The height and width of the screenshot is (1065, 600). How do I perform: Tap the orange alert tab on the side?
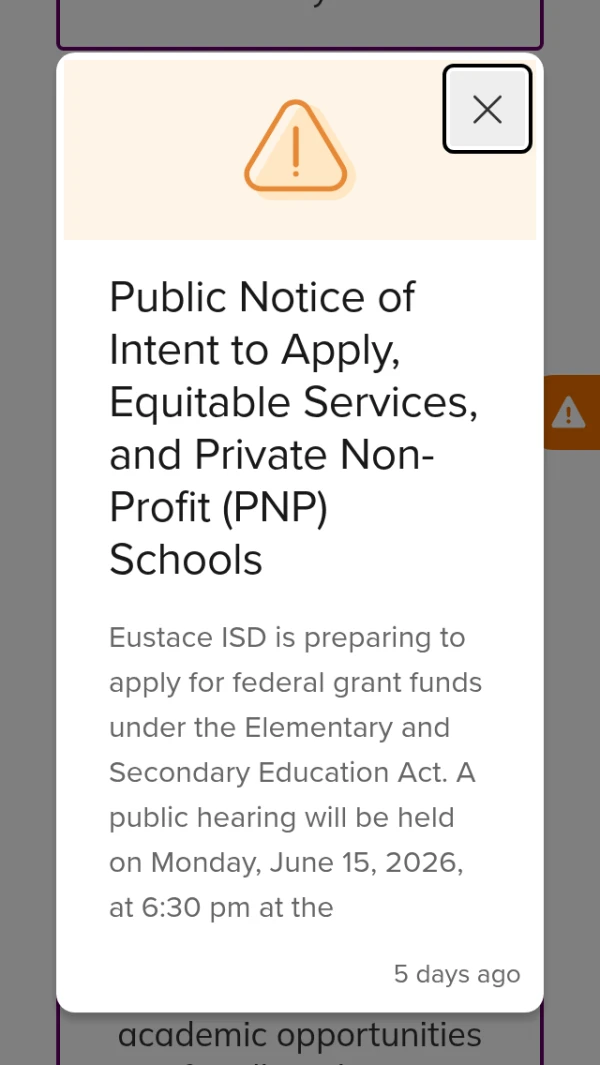[x=571, y=412]
